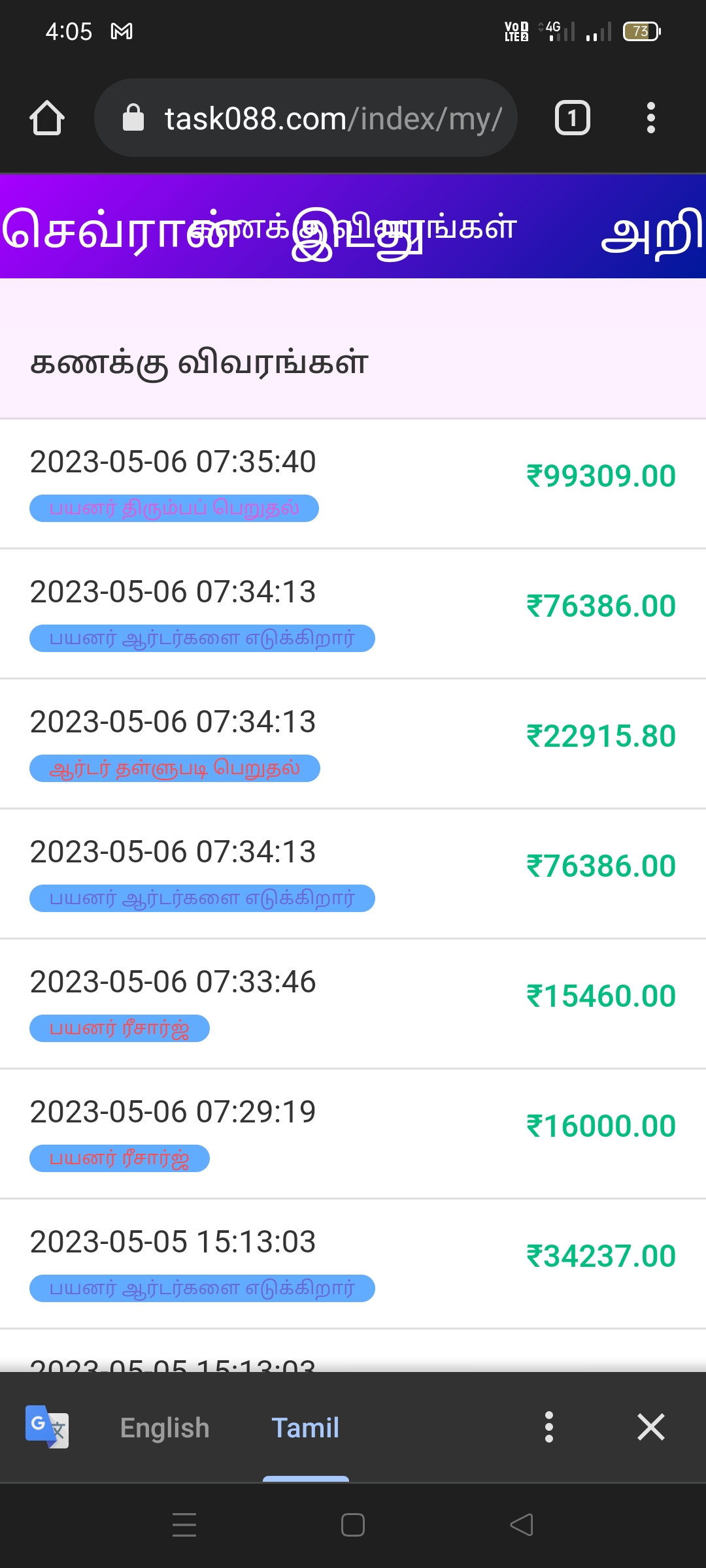Open recent apps from navigation bar
The image size is (706, 1568).
[184, 1525]
